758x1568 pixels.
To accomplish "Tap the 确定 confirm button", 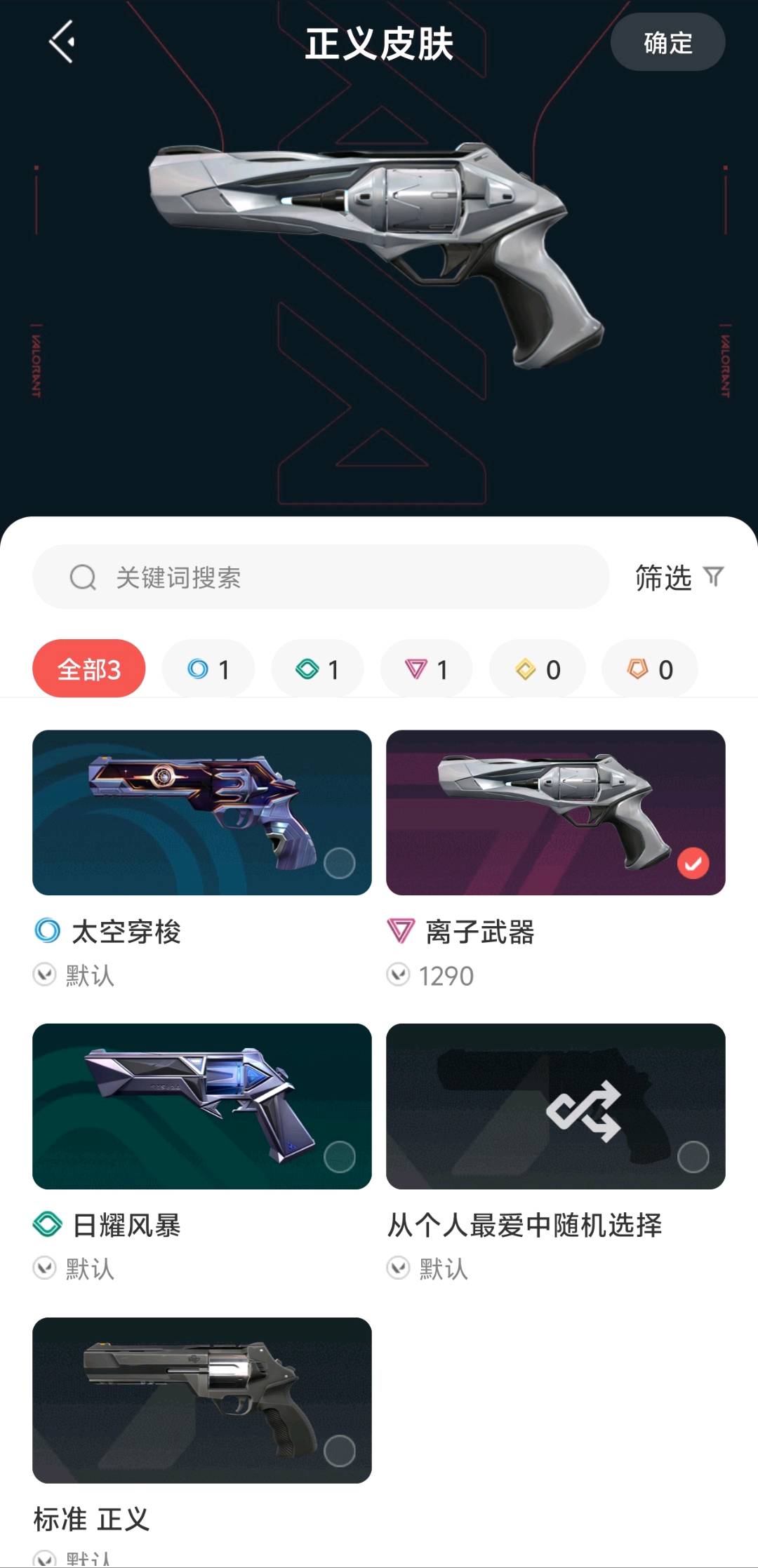I will tap(667, 42).
